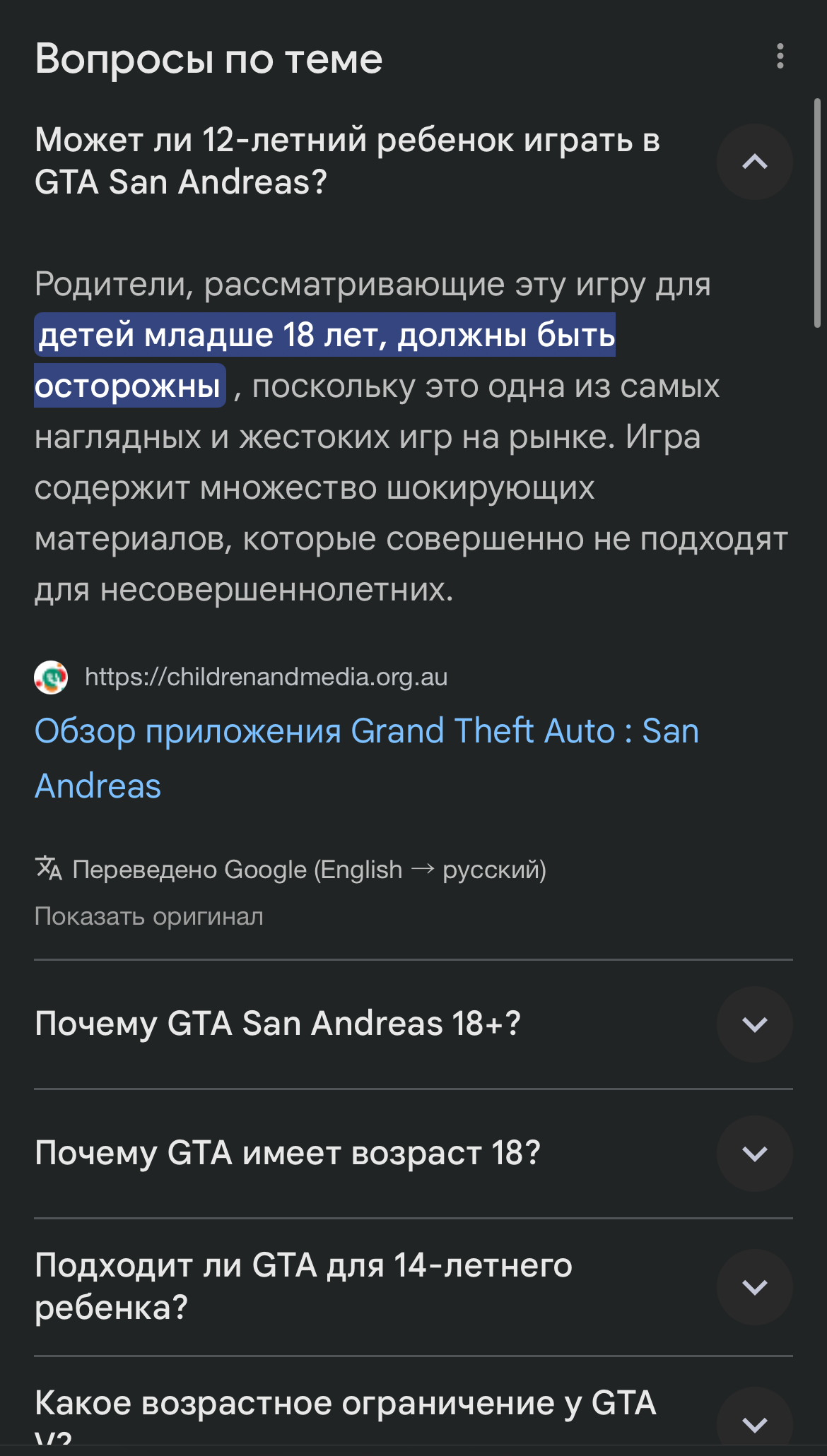Open the overflow menu next to Вопросы по теме
Viewport: 827px width, 1456px height.
(780, 57)
